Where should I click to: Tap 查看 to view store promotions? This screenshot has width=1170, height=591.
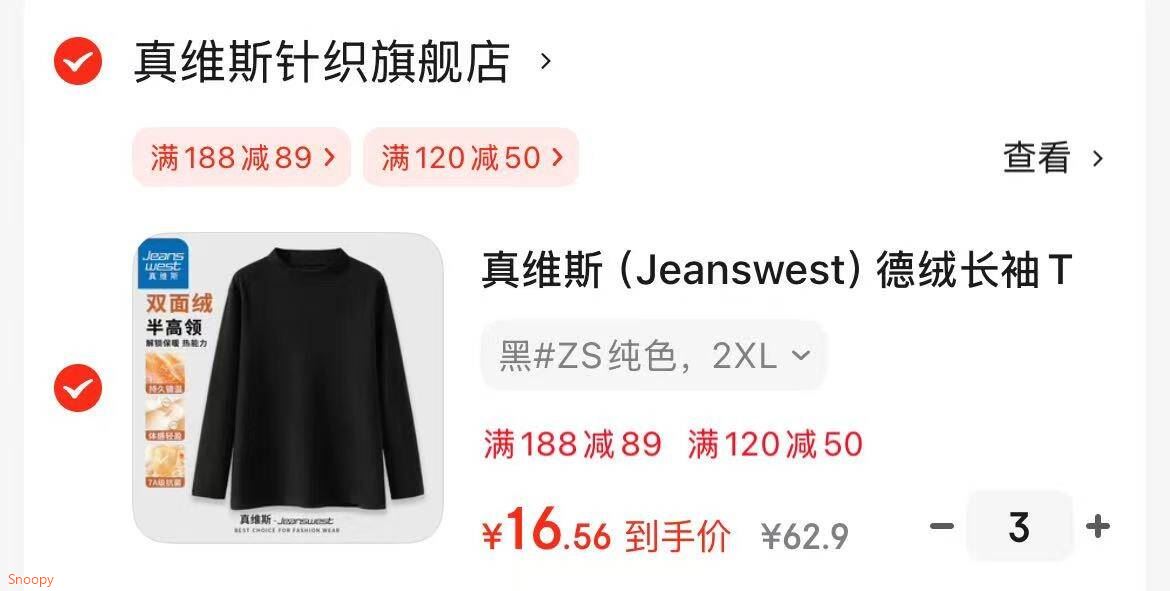[1053, 157]
